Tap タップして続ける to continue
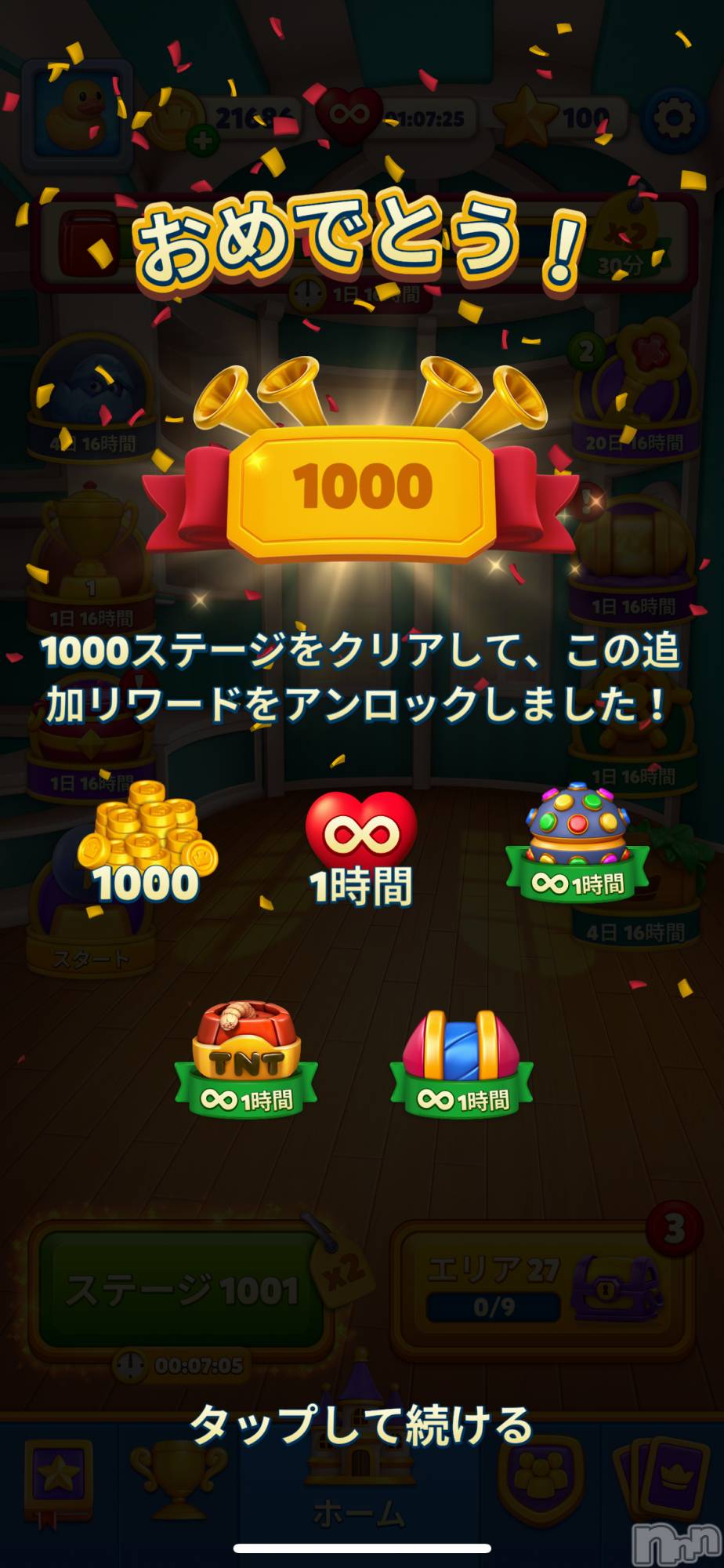This screenshot has height=1568, width=724. tap(361, 1425)
